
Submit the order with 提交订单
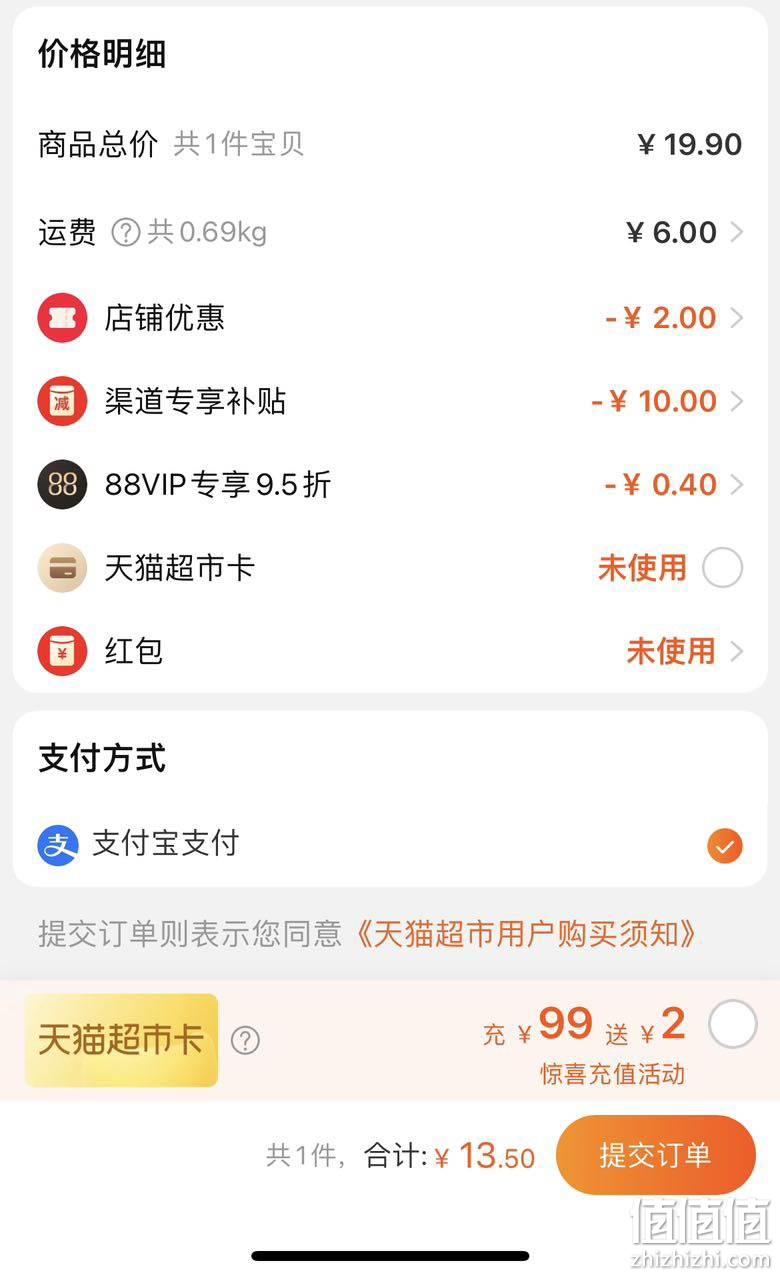[655, 1155]
